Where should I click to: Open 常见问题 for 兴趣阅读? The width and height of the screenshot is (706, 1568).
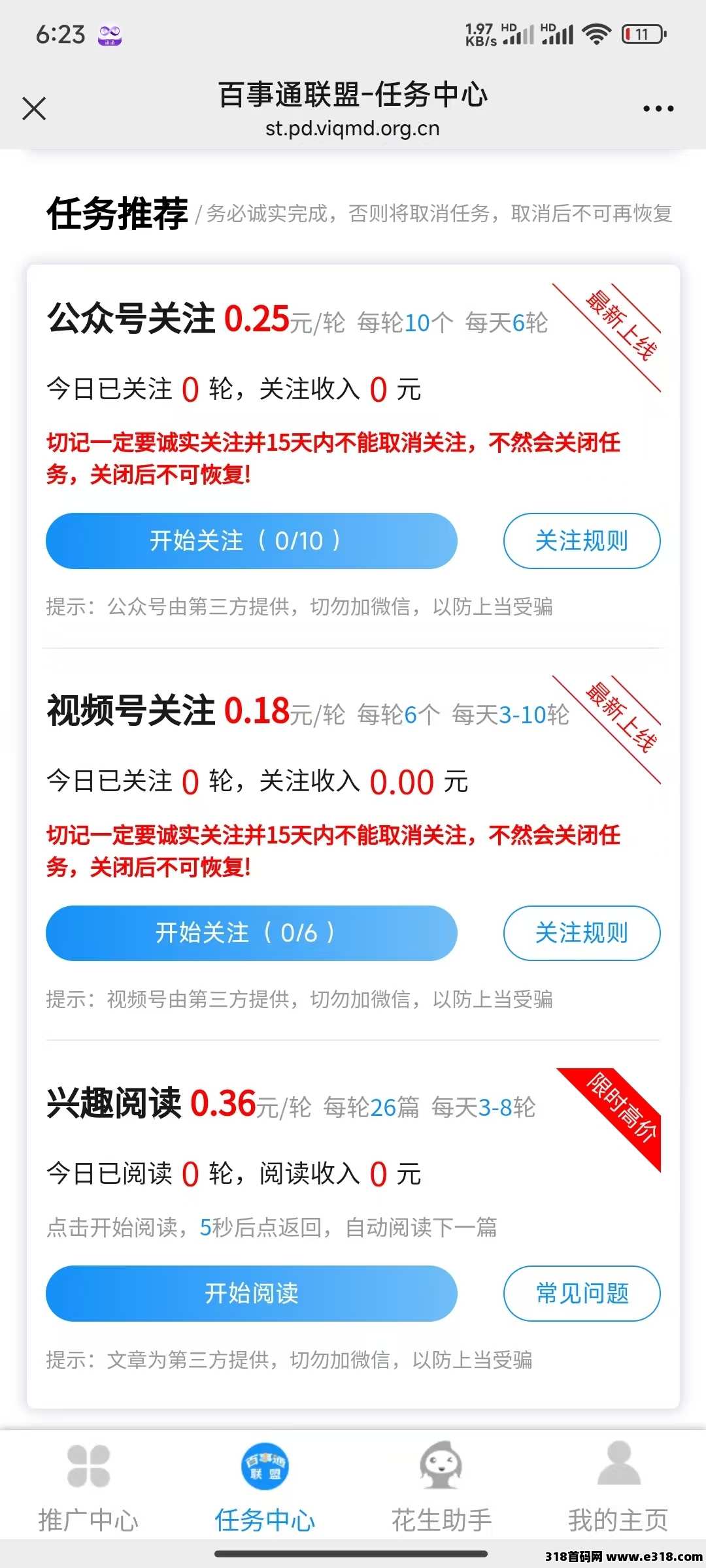tap(581, 1294)
